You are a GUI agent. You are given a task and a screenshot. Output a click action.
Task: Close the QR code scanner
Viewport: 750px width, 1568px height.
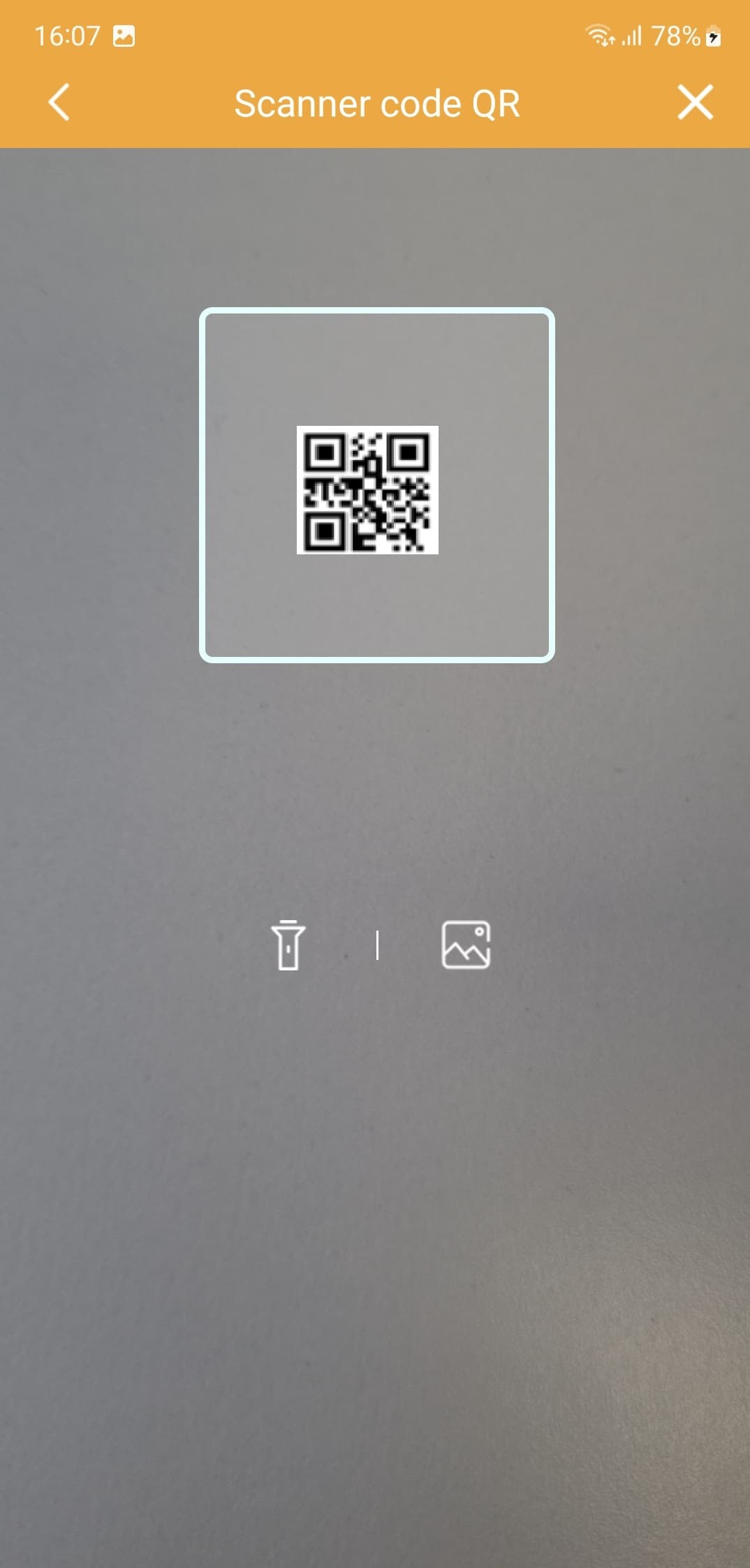(695, 103)
